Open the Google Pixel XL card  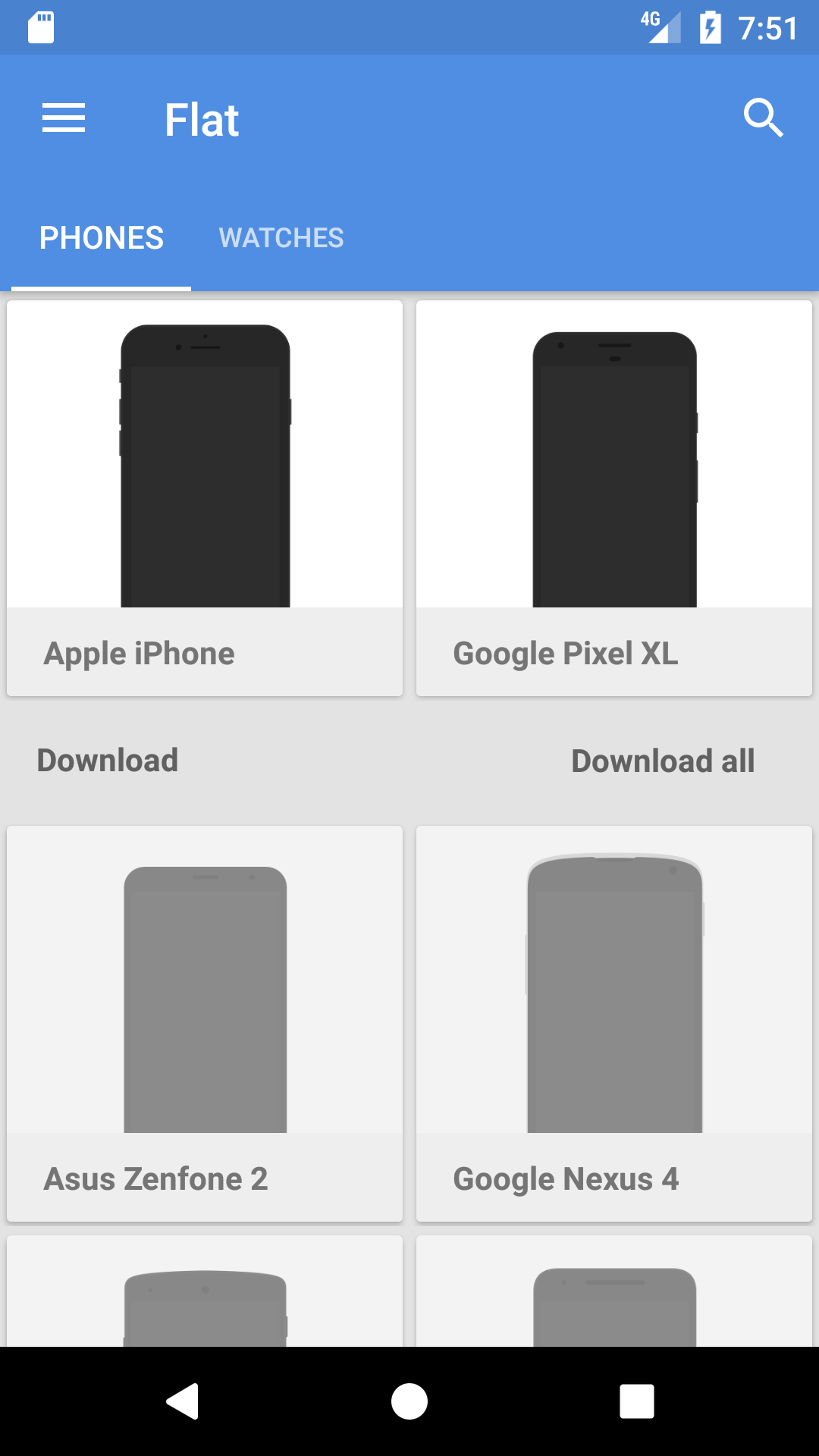pyautogui.click(x=614, y=498)
